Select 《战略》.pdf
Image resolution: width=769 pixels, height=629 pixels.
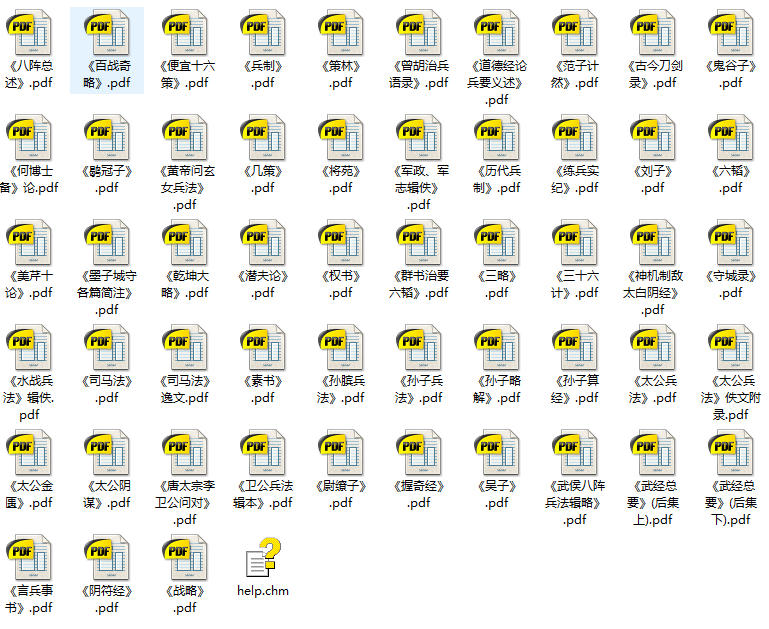tap(185, 560)
